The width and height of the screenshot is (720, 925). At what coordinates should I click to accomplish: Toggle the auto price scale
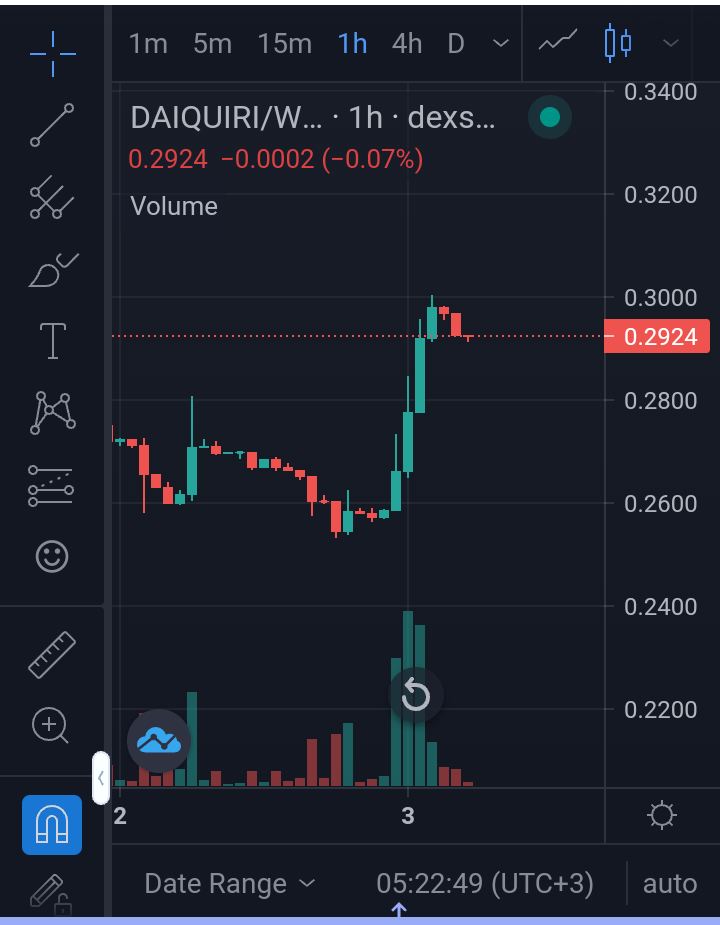pos(670,884)
